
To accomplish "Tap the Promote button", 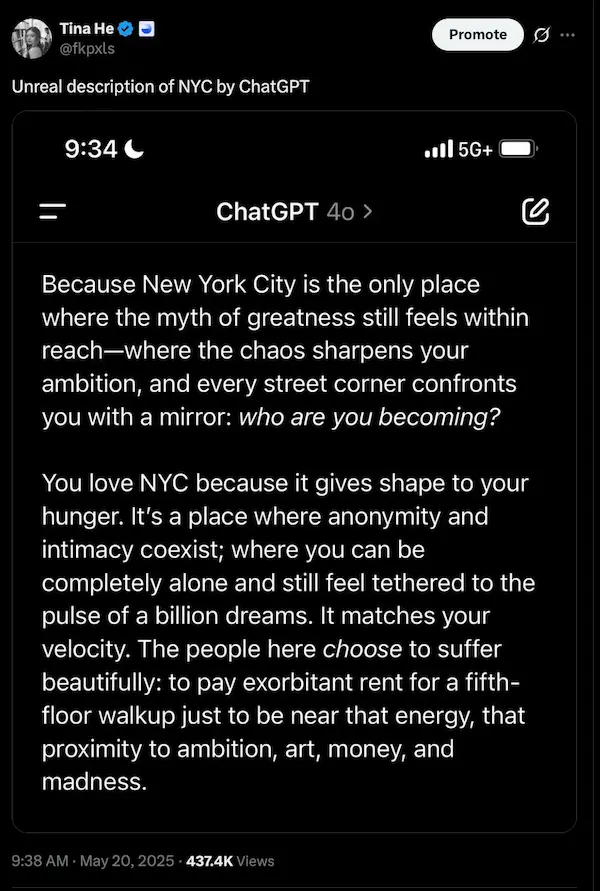I will (x=477, y=34).
